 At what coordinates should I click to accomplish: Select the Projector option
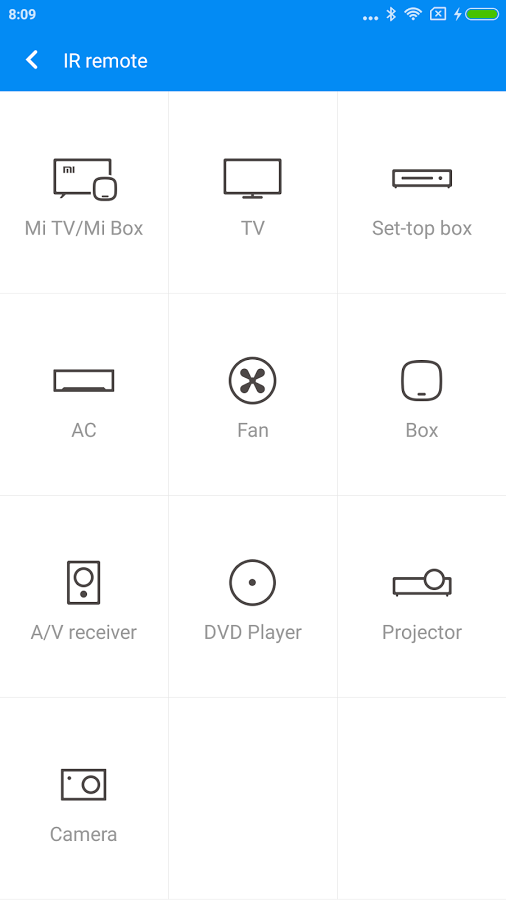click(422, 597)
